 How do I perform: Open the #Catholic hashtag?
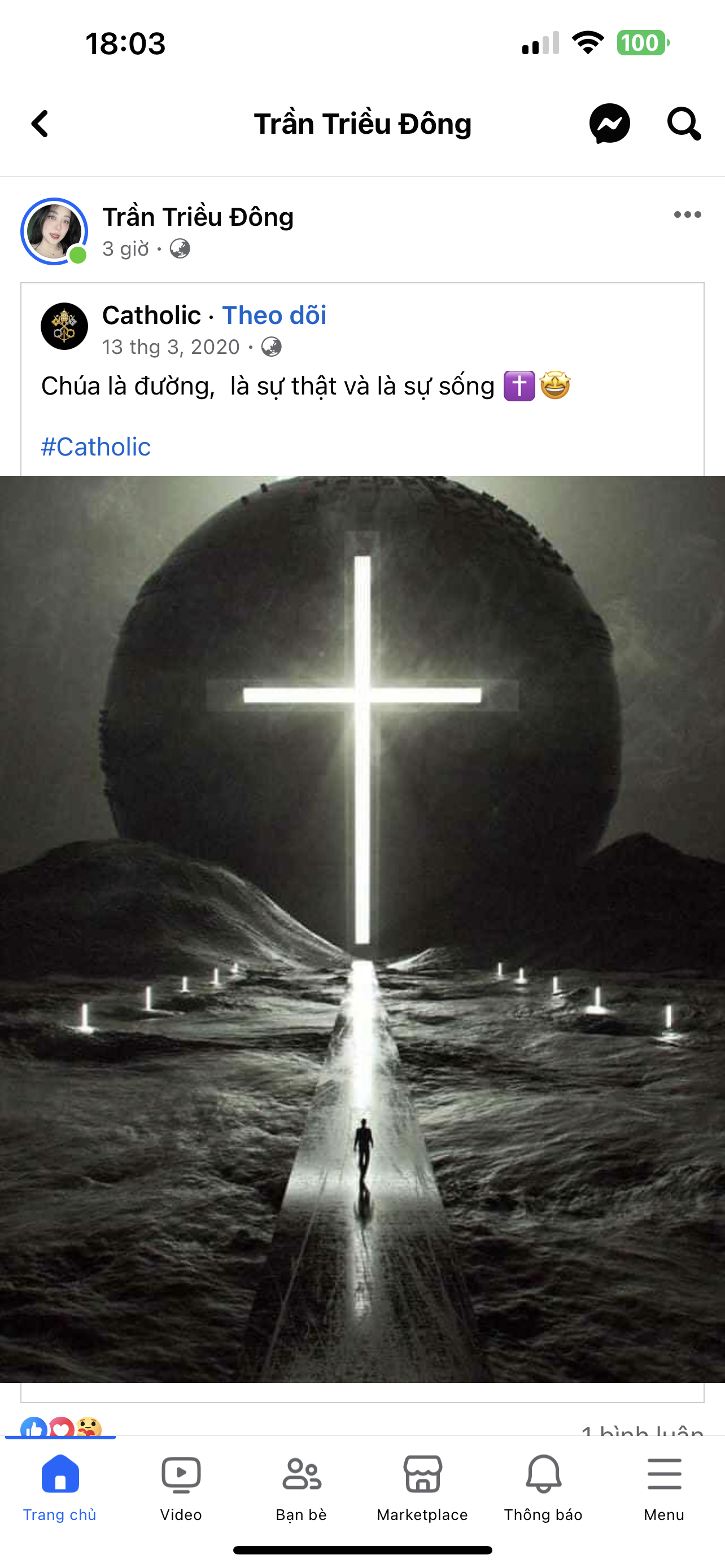tap(95, 447)
